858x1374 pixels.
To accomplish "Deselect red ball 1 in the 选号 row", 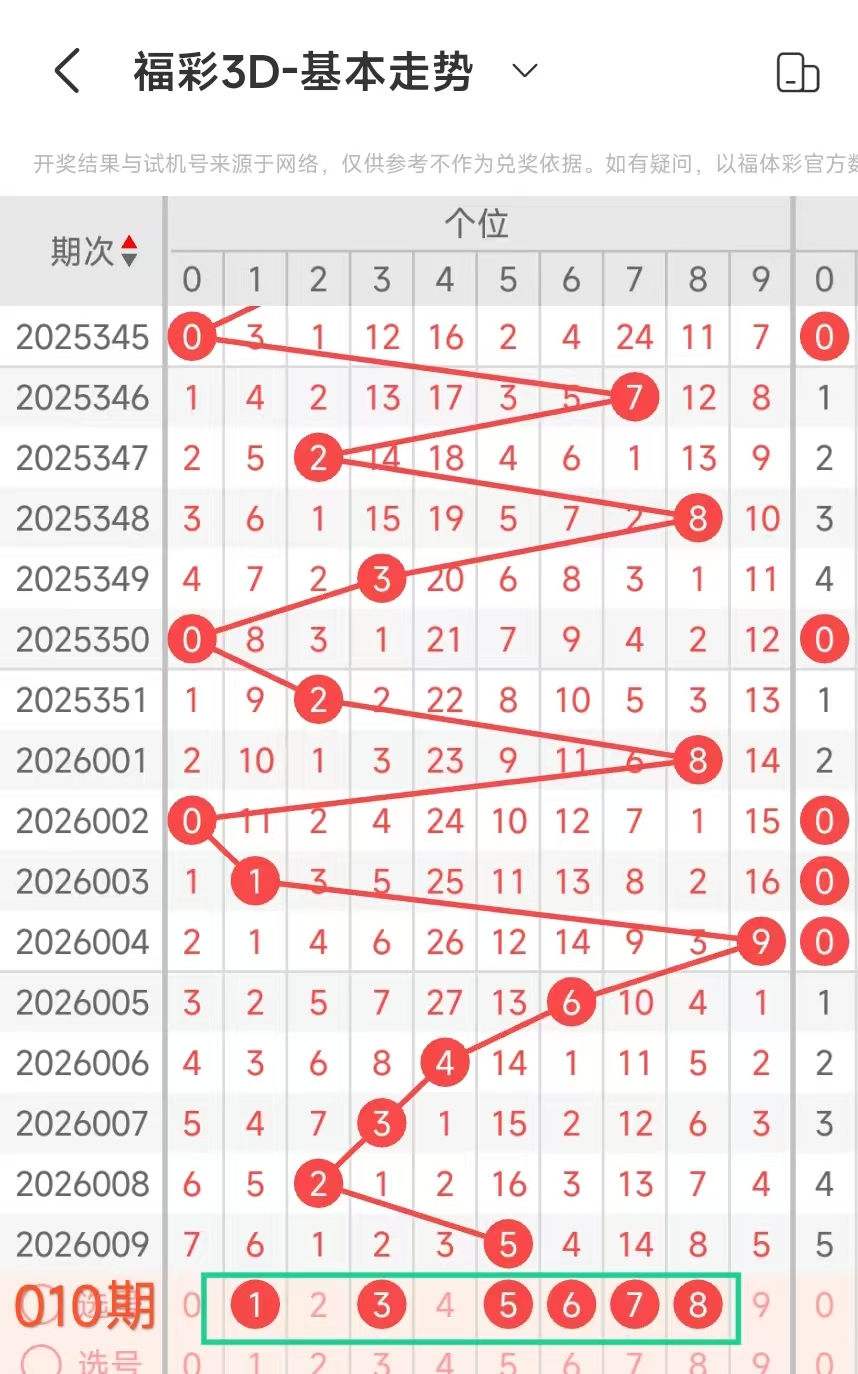I will [255, 1305].
